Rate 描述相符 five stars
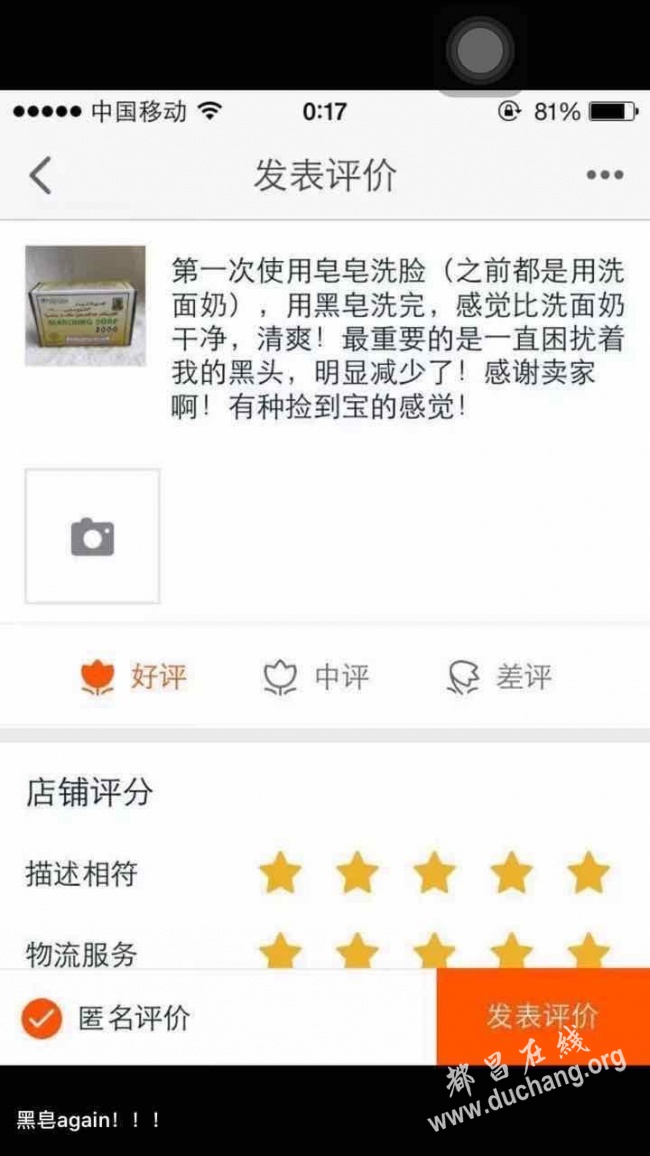The image size is (650, 1156). point(588,873)
